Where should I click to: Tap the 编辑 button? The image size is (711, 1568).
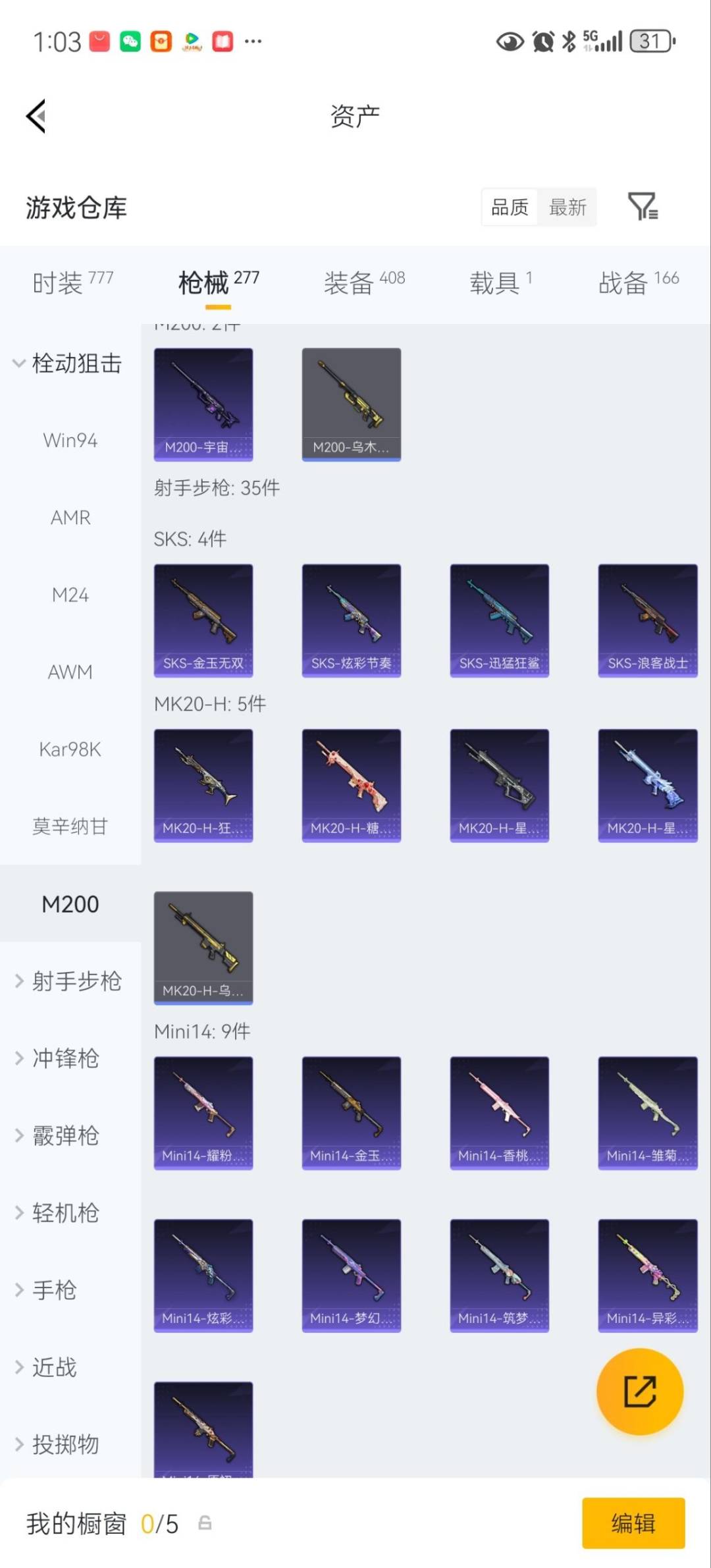(x=633, y=1525)
